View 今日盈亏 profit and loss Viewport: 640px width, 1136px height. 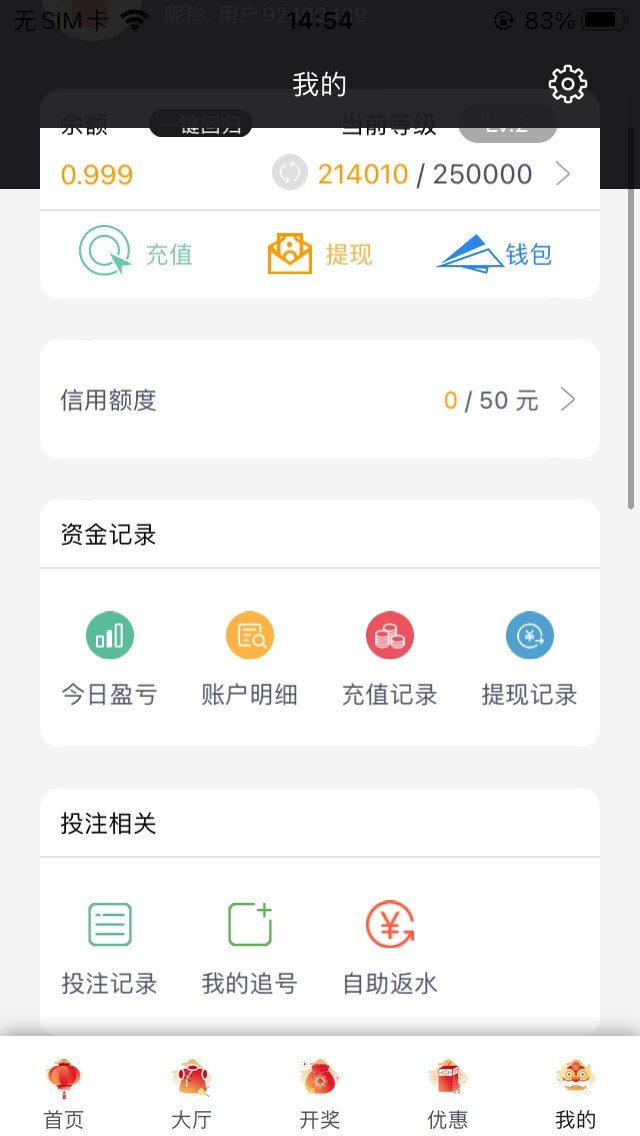tap(109, 658)
